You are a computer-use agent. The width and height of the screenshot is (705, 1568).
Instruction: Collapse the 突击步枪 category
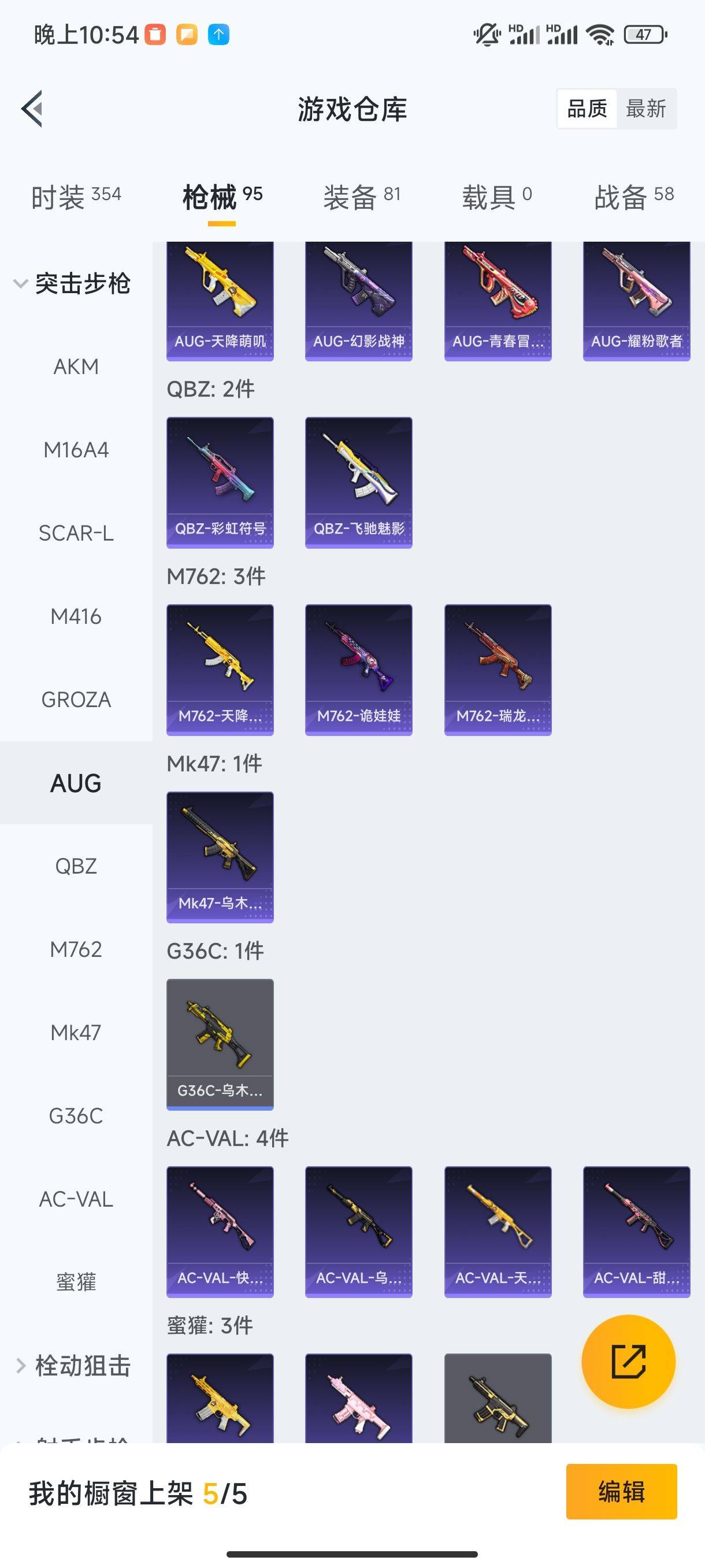tap(73, 284)
